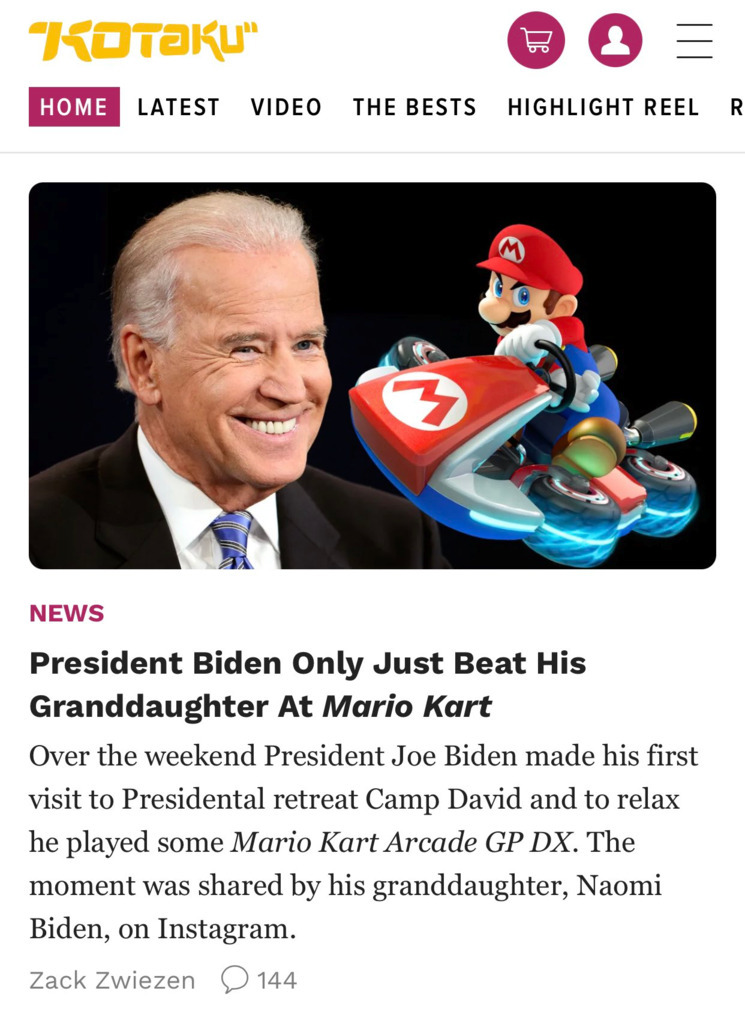Open The Bests section

click(414, 107)
